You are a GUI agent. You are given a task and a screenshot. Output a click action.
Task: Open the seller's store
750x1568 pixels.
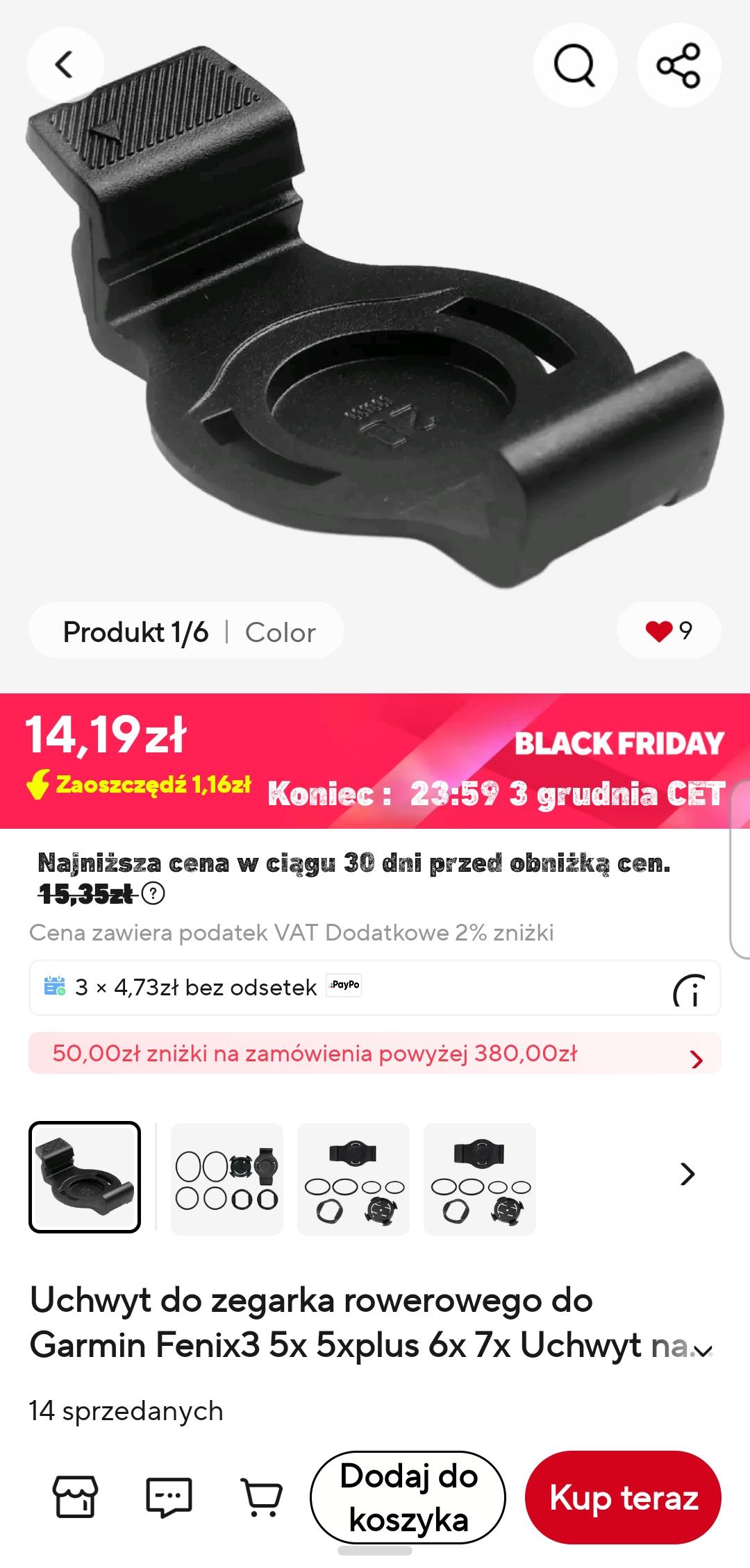(75, 1497)
